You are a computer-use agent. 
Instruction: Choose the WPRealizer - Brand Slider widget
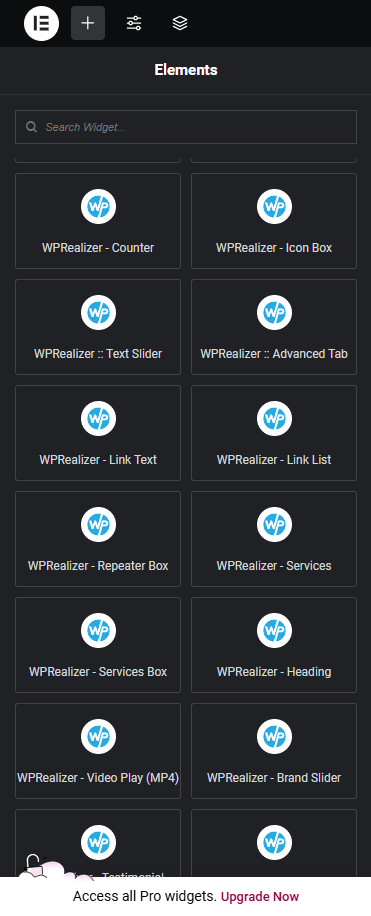click(274, 751)
